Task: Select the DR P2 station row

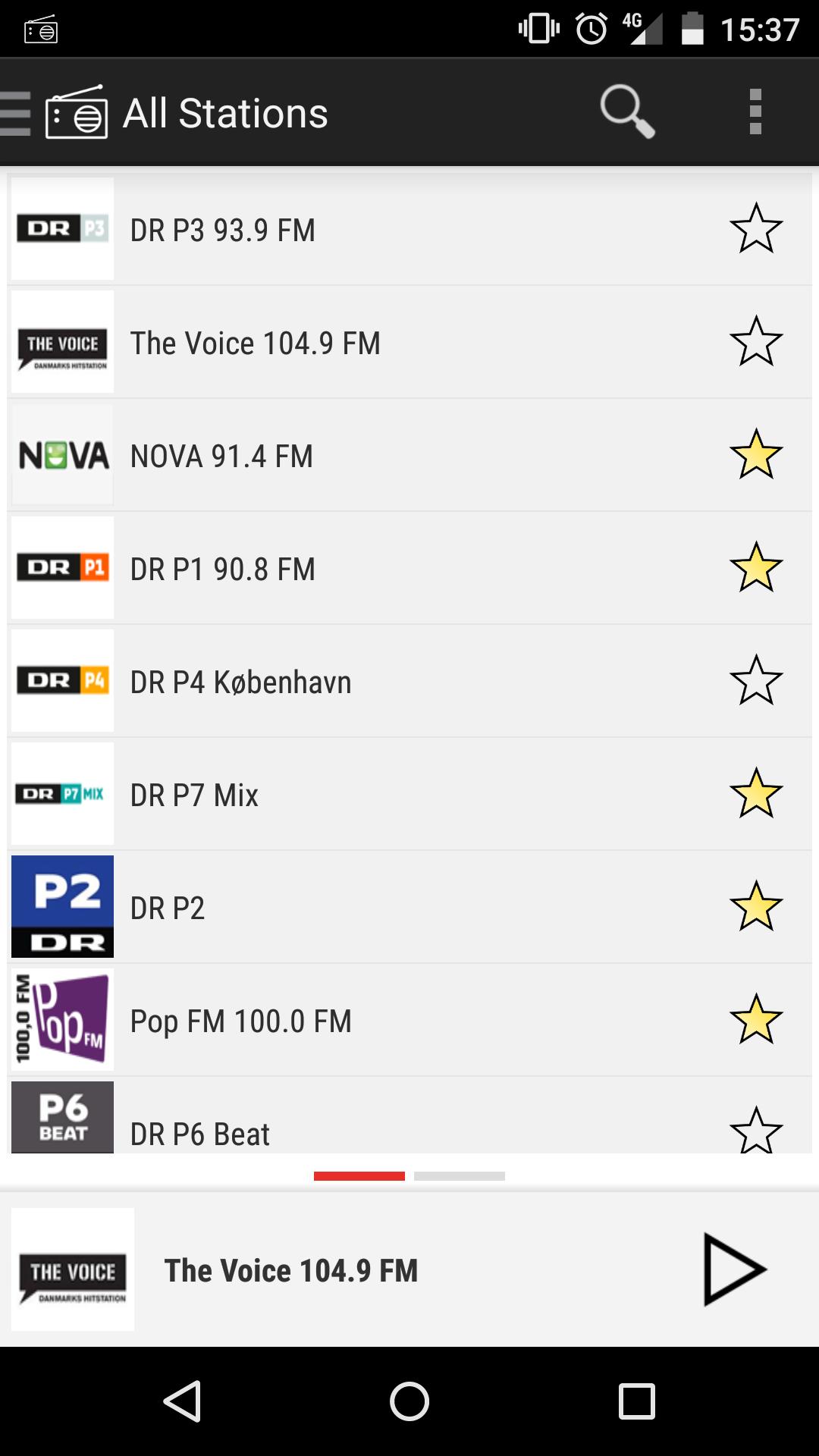Action: pos(379,907)
